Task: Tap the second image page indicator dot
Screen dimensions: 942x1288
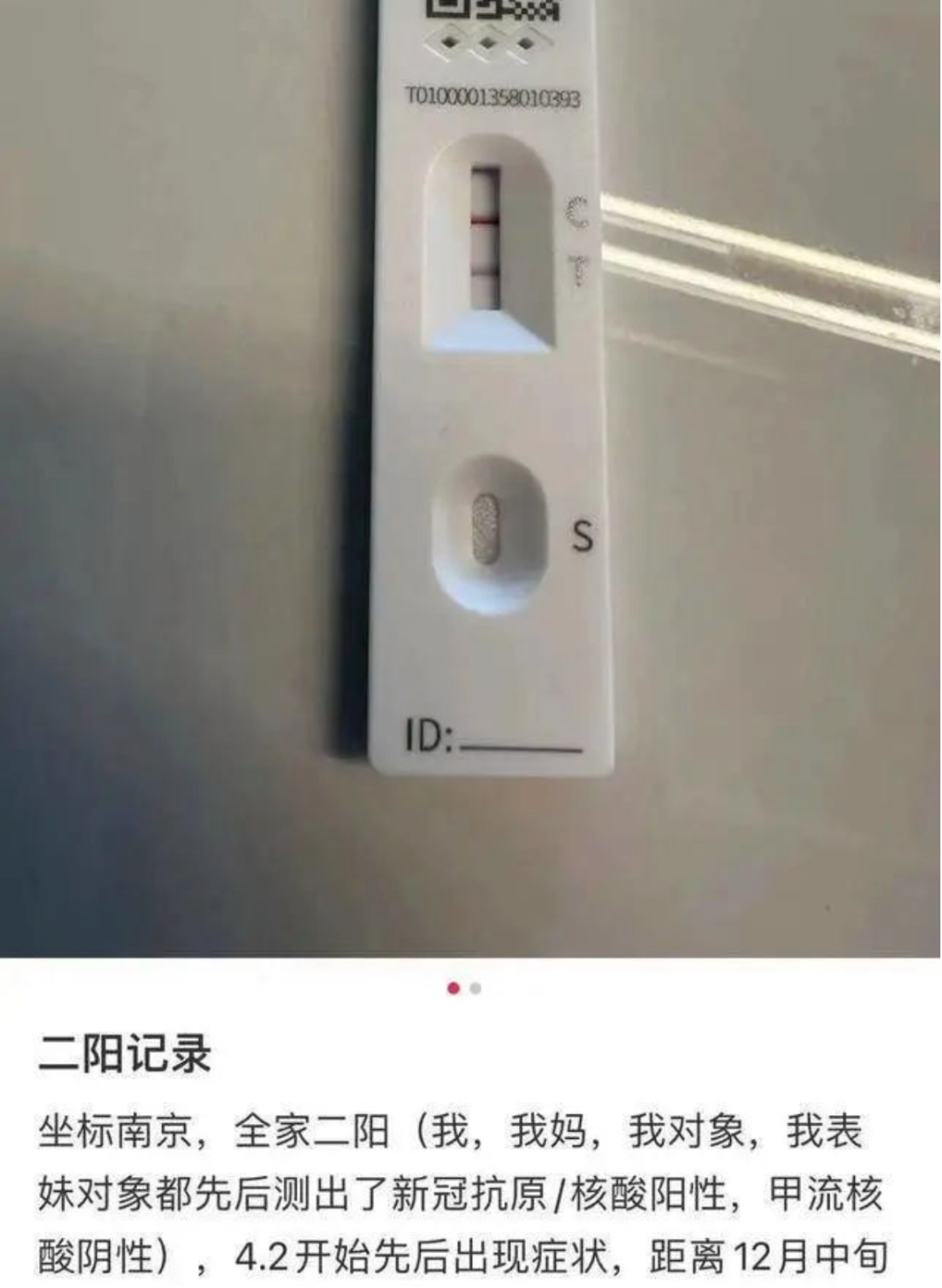Action: coord(475,989)
